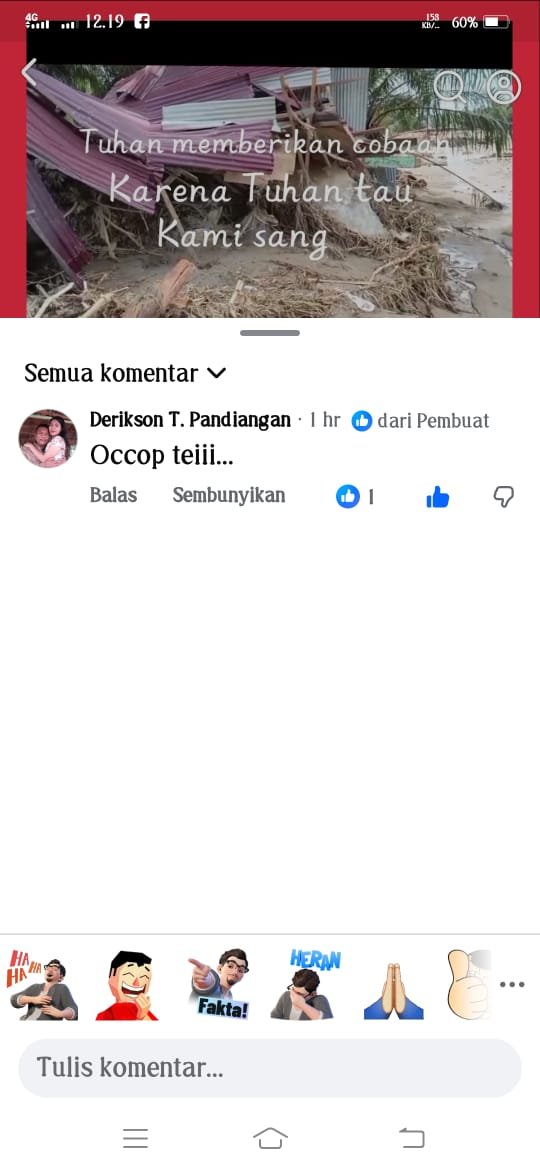Show more stickers with three dots
The height and width of the screenshot is (1170, 540).
(x=512, y=985)
